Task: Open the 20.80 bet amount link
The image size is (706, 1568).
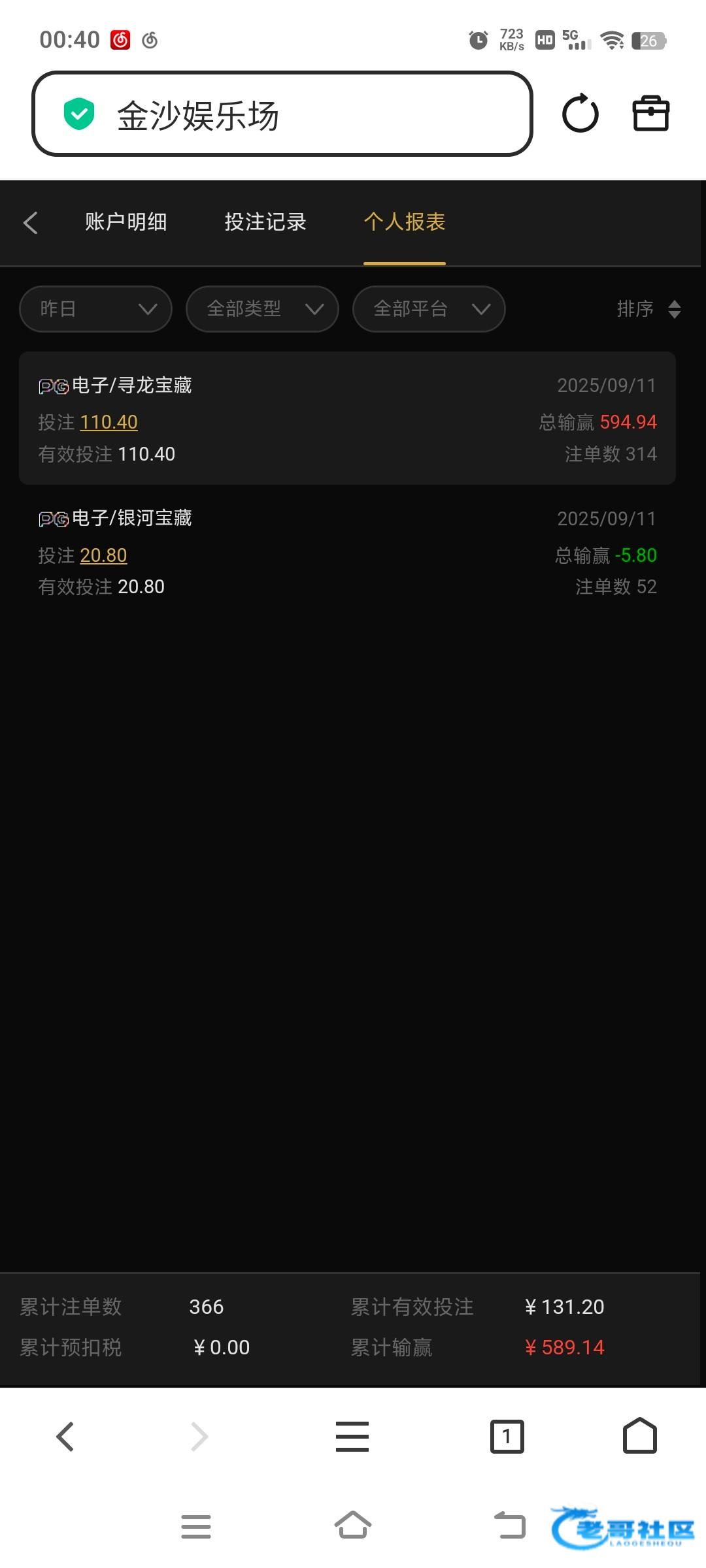Action: [x=103, y=555]
